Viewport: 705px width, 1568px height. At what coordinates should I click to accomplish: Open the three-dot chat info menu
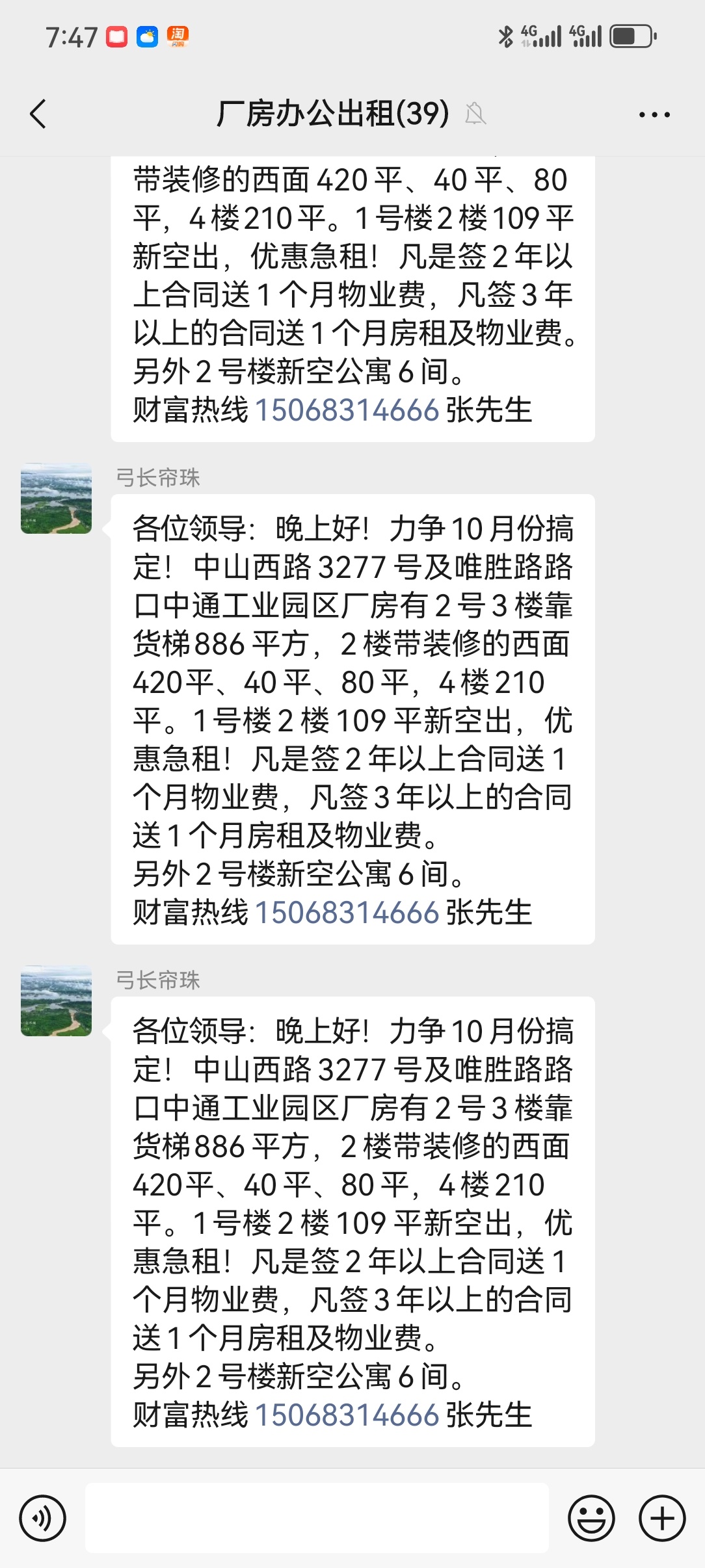click(654, 114)
